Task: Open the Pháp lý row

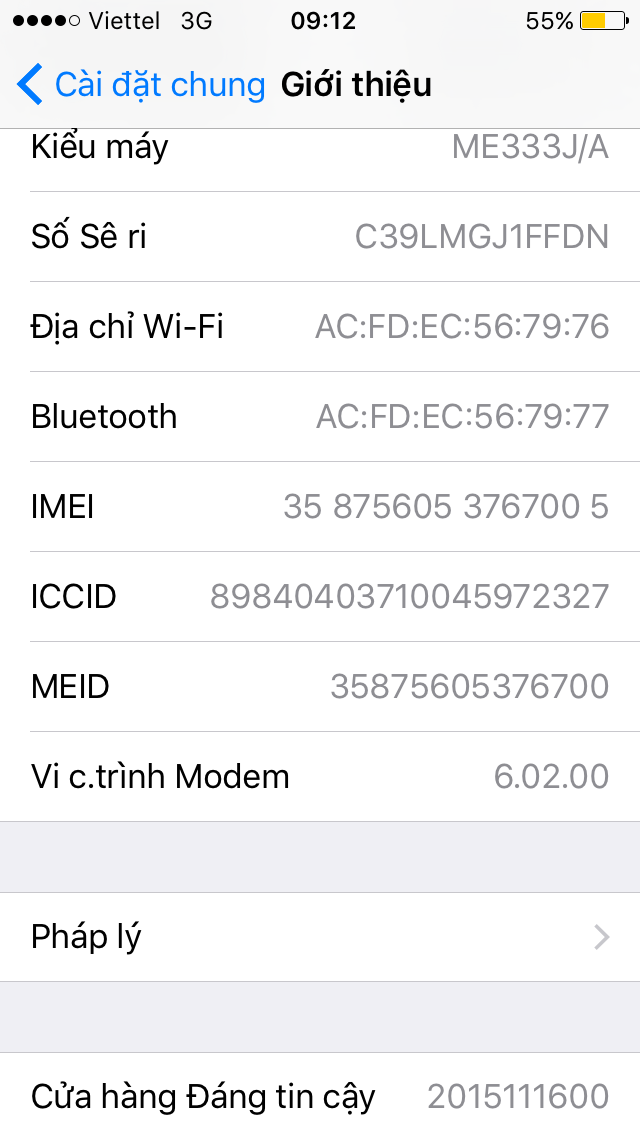Action: 320,937
